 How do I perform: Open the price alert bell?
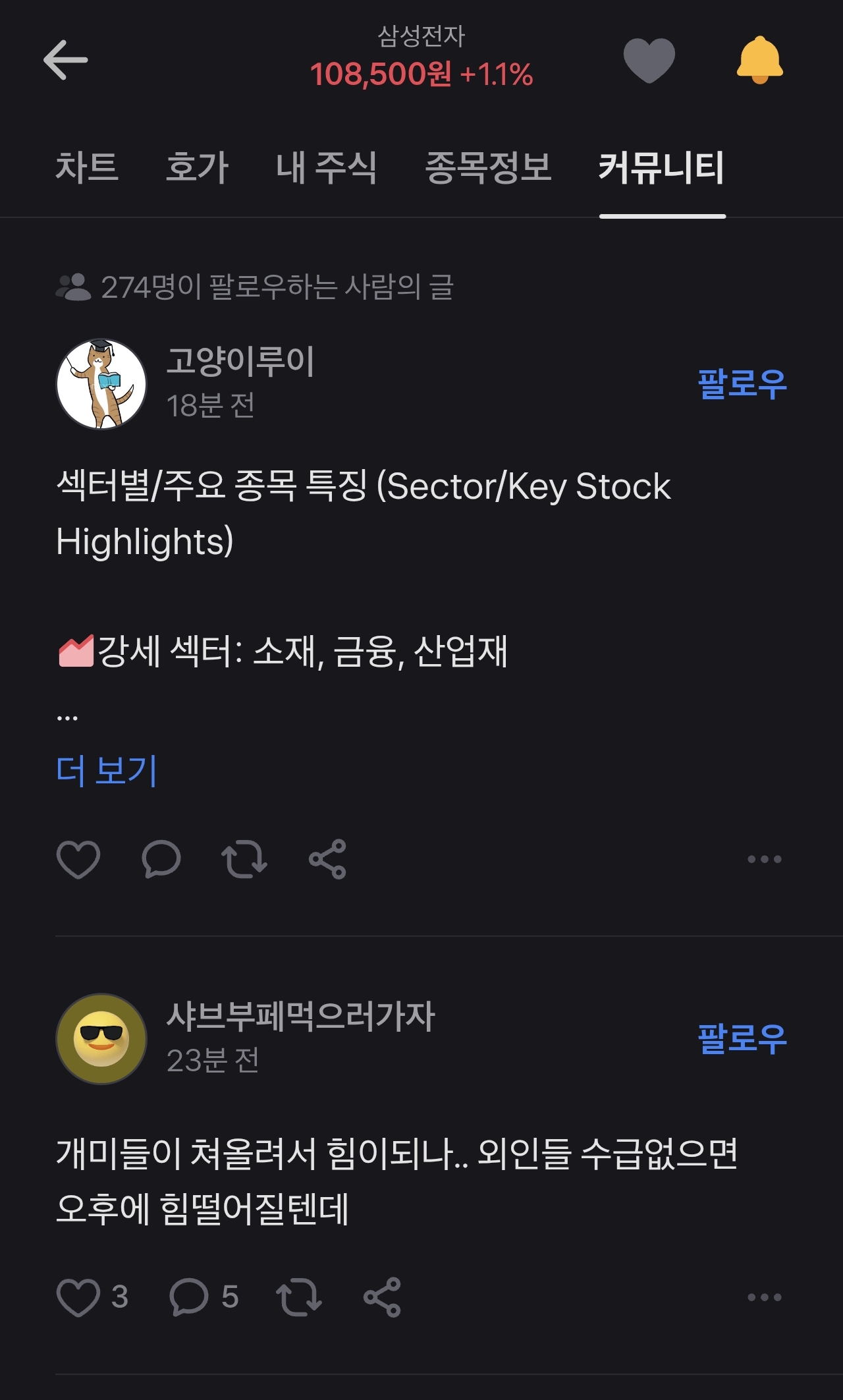759,60
